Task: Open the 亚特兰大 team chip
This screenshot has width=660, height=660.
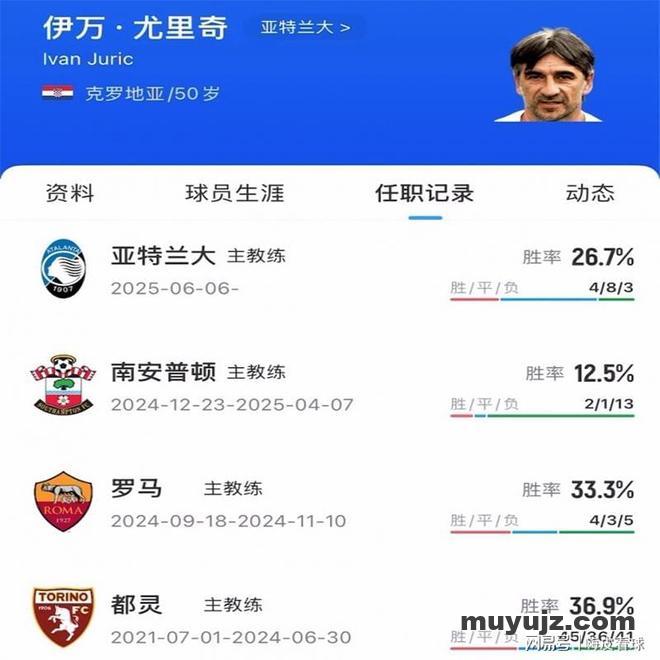Action: click(305, 27)
